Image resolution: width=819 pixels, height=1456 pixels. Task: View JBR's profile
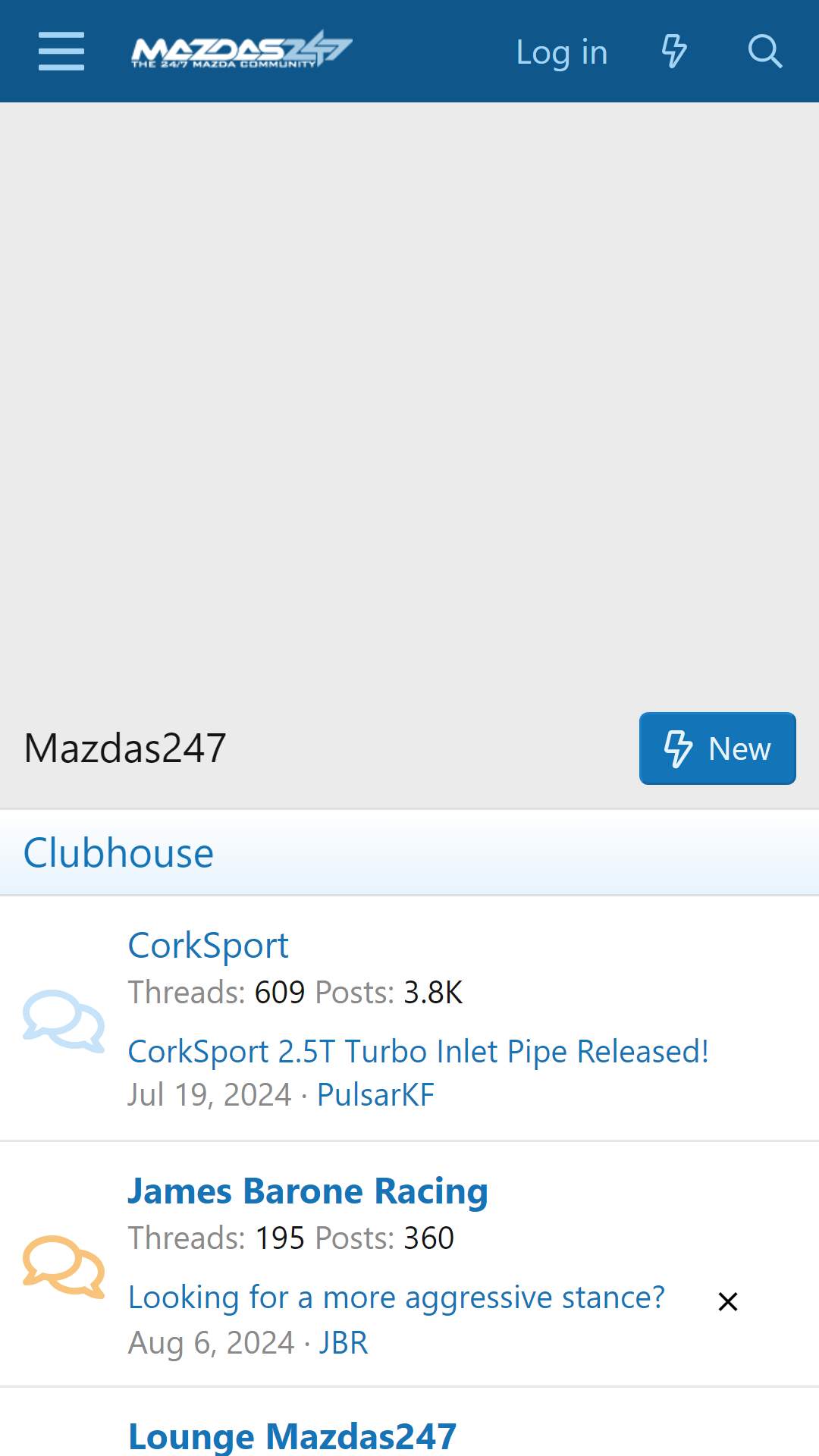[x=343, y=1343]
